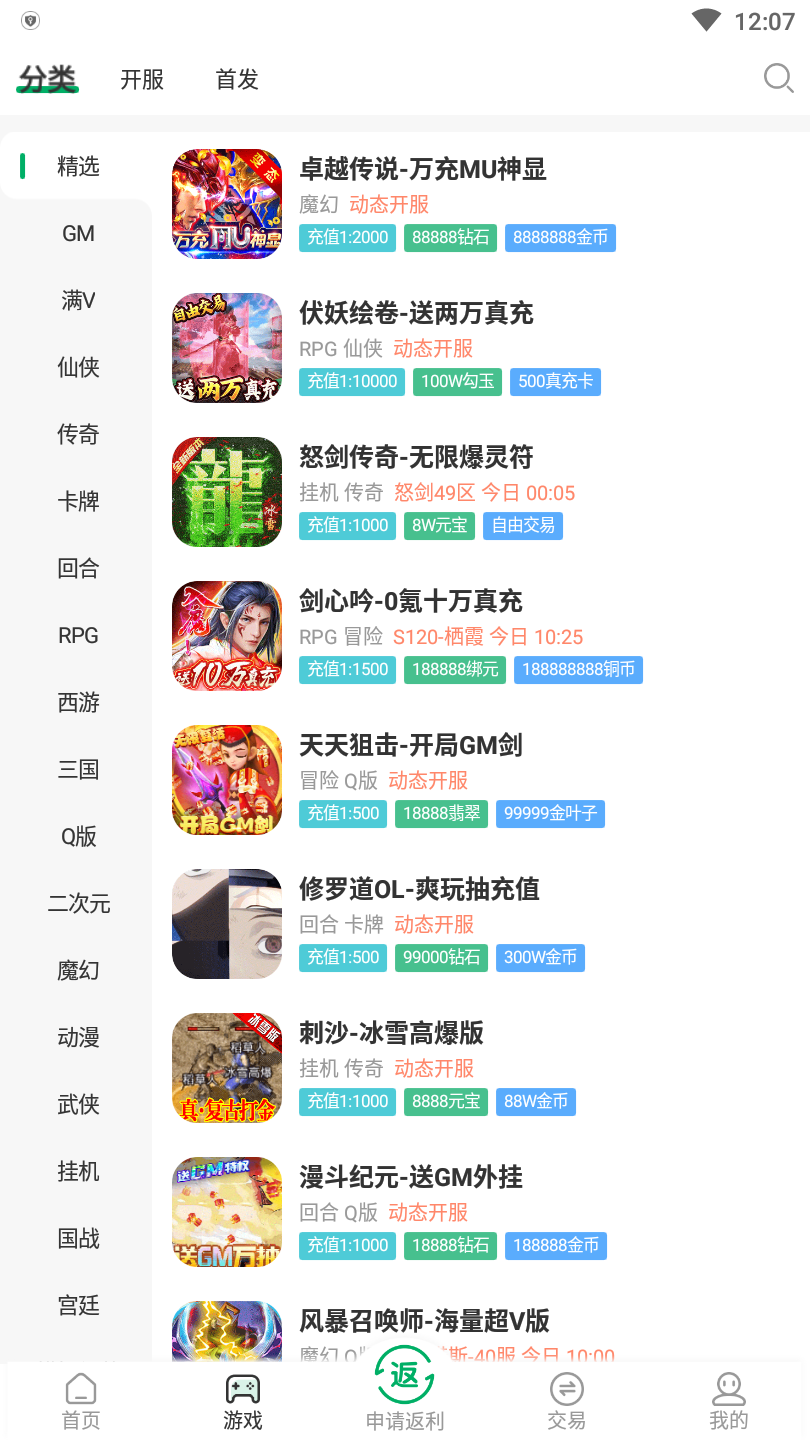The image size is (810, 1440).
Task: Tap the 怒剑传奇 dragon thumbnail image
Action: click(226, 492)
